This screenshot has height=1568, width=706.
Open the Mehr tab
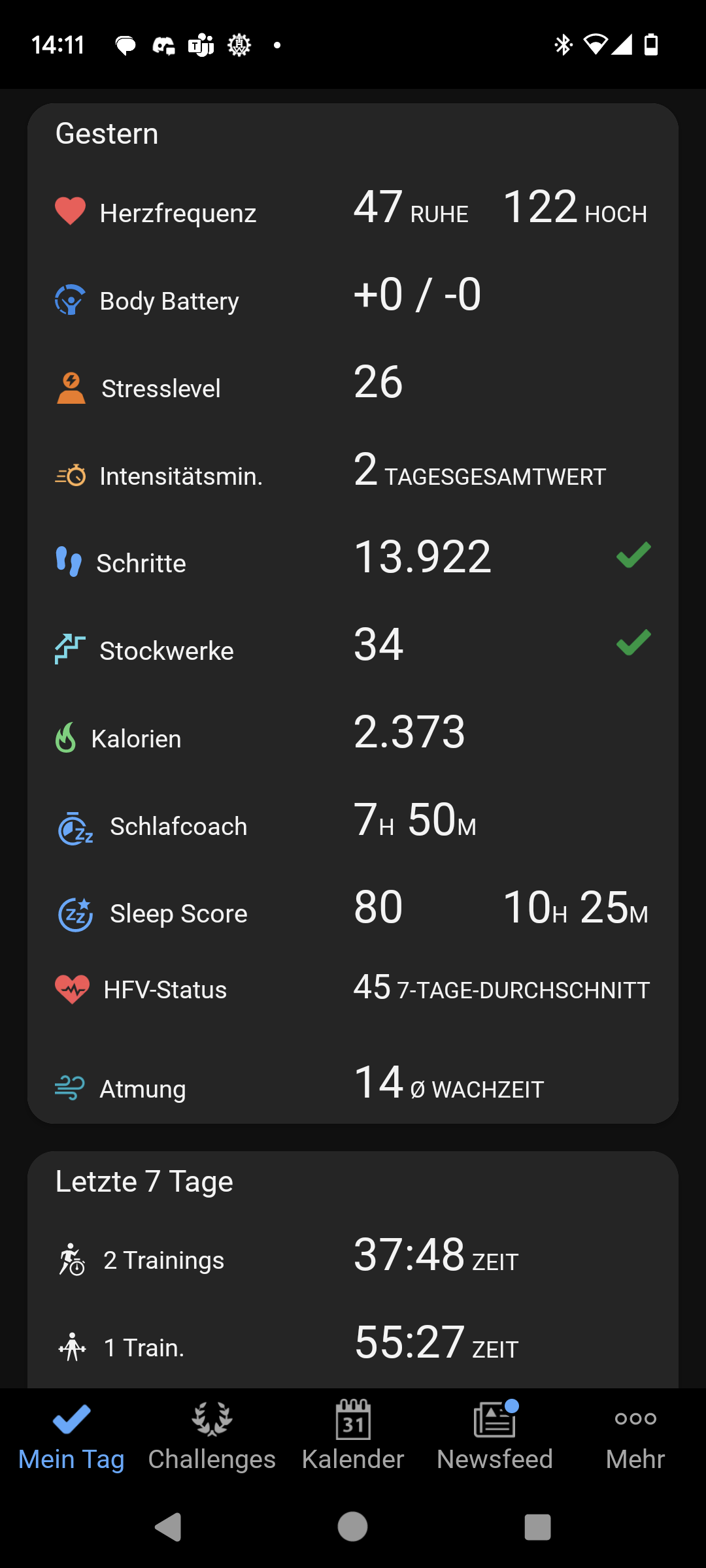point(635,1436)
